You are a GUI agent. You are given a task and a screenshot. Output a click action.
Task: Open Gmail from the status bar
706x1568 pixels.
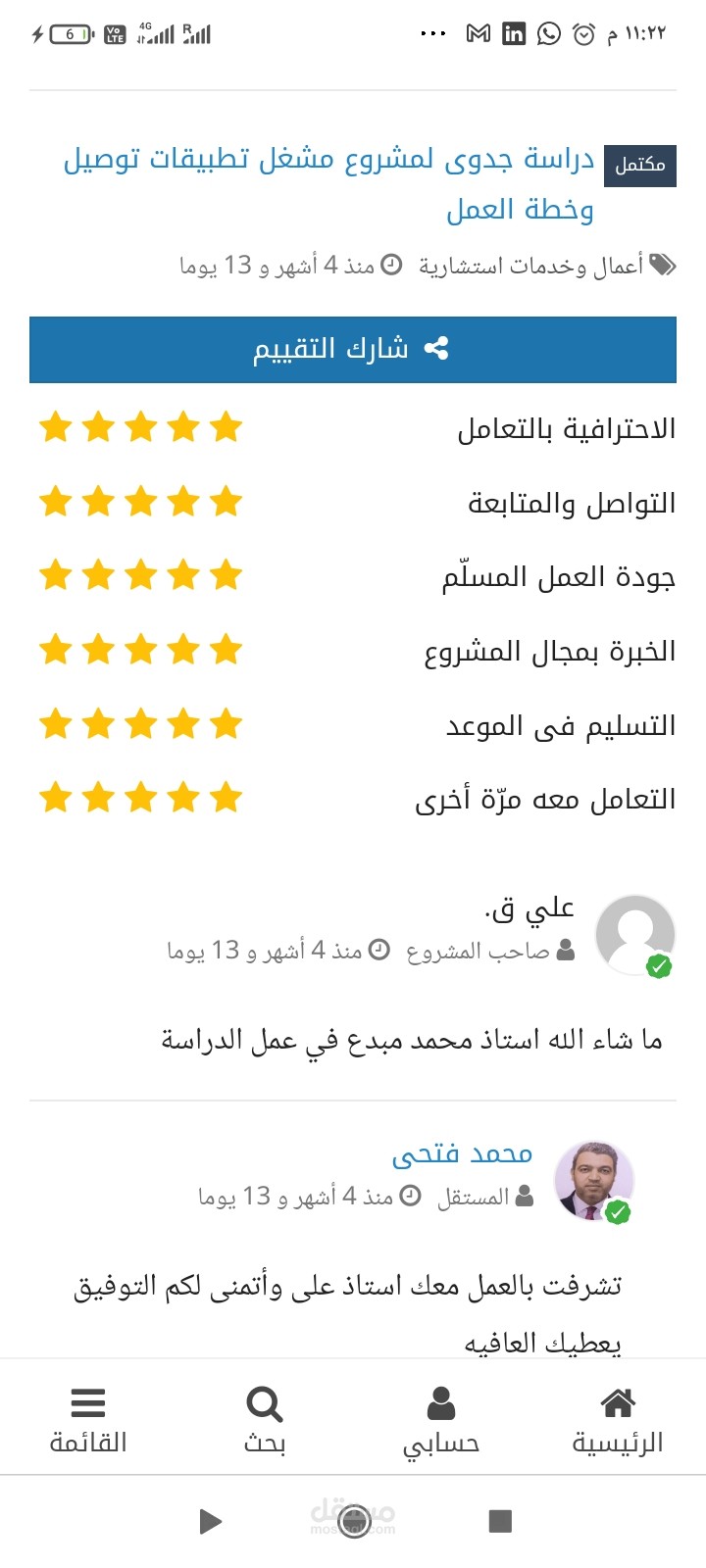[x=478, y=34]
